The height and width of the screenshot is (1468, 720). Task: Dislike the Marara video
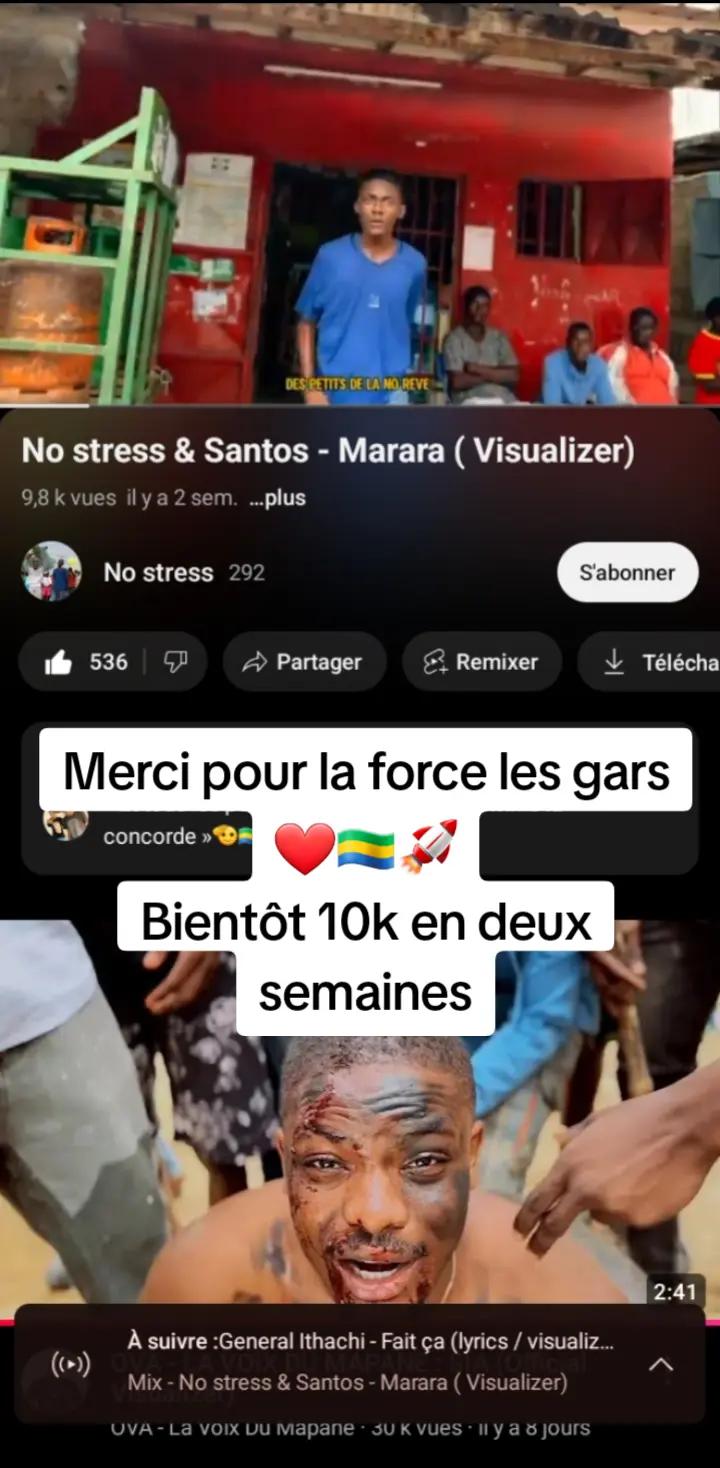pyautogui.click(x=175, y=662)
